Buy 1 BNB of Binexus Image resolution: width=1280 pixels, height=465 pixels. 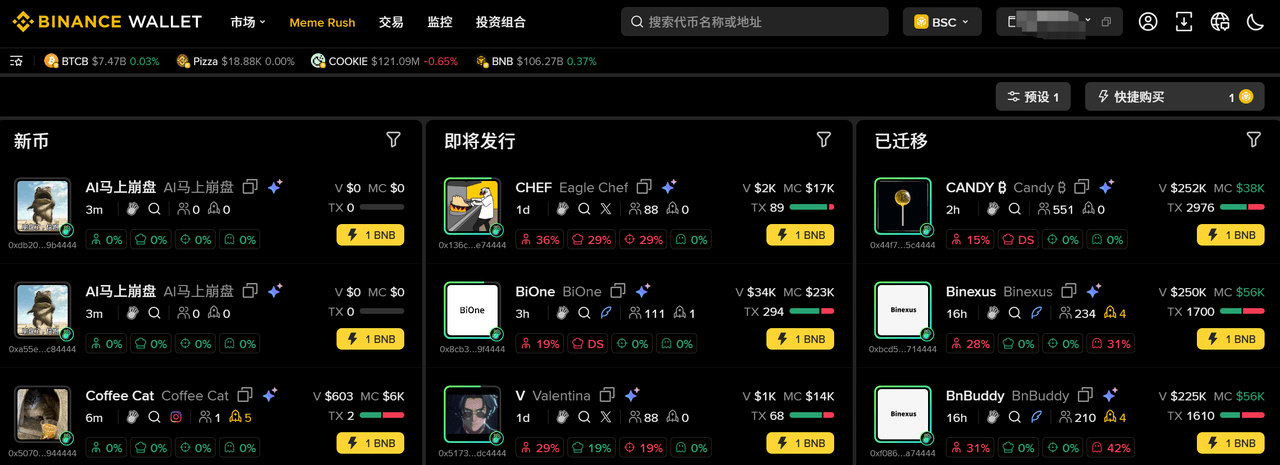(x=1230, y=339)
